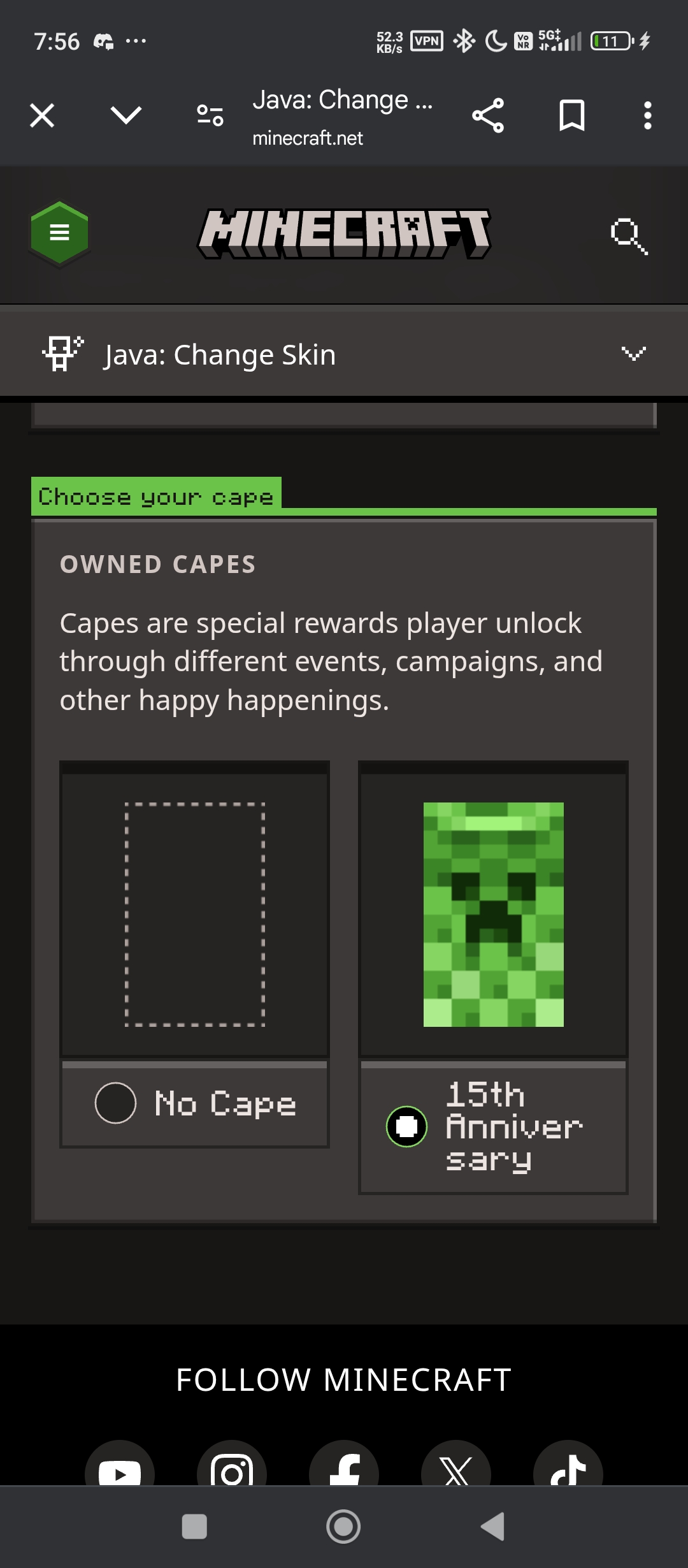Expand the Java: Change Skin dropdown

pos(633,354)
